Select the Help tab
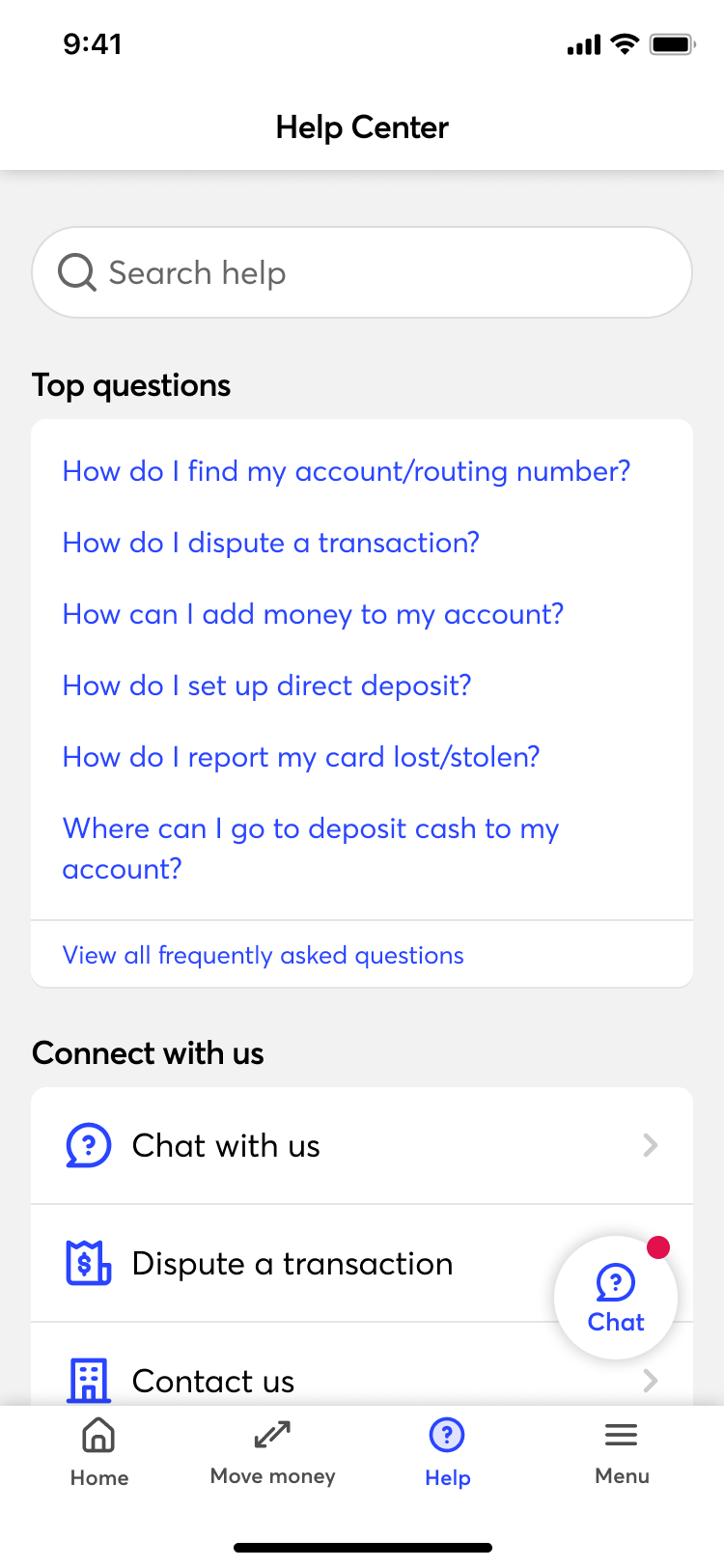The image size is (724, 1568). click(447, 1452)
